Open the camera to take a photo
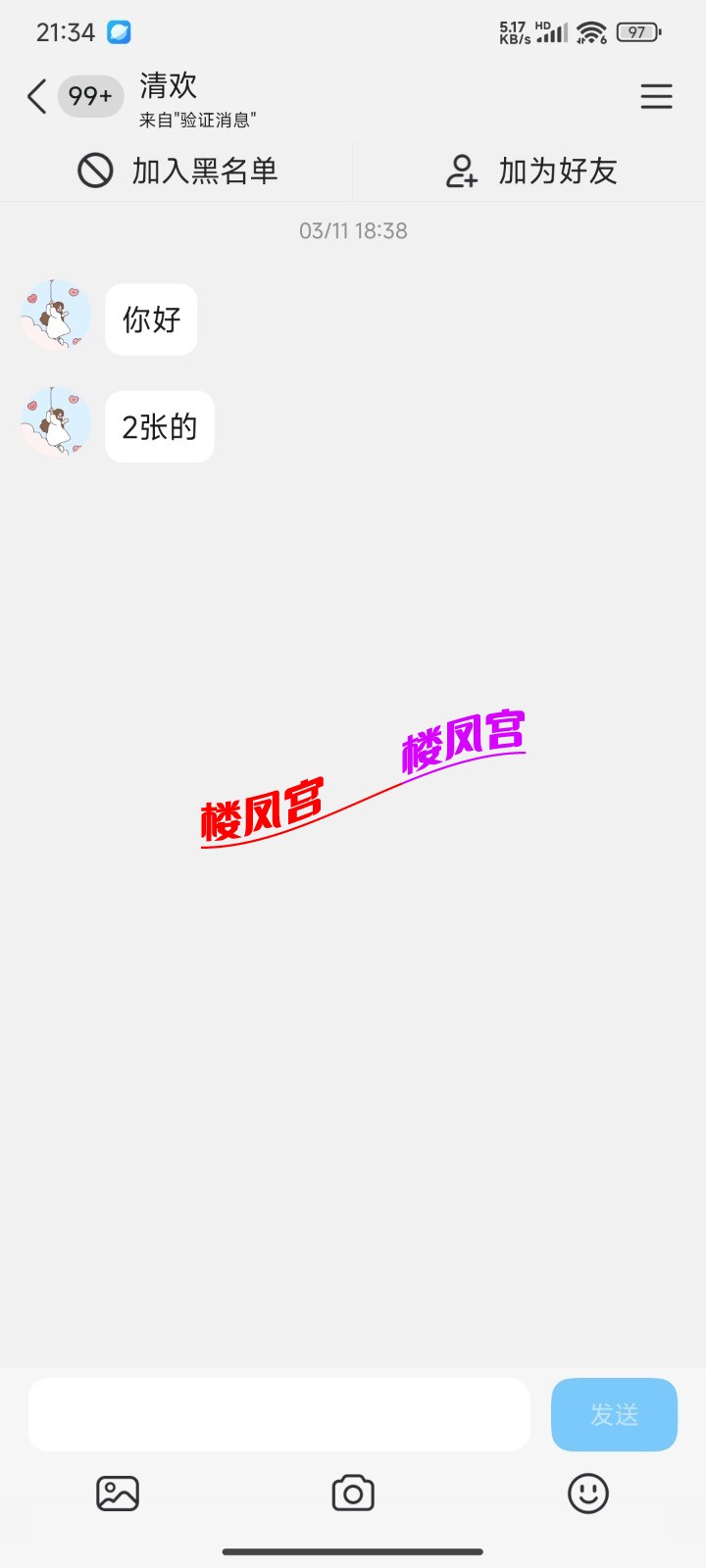Screen dimensions: 706x1568 pyautogui.click(x=353, y=1493)
